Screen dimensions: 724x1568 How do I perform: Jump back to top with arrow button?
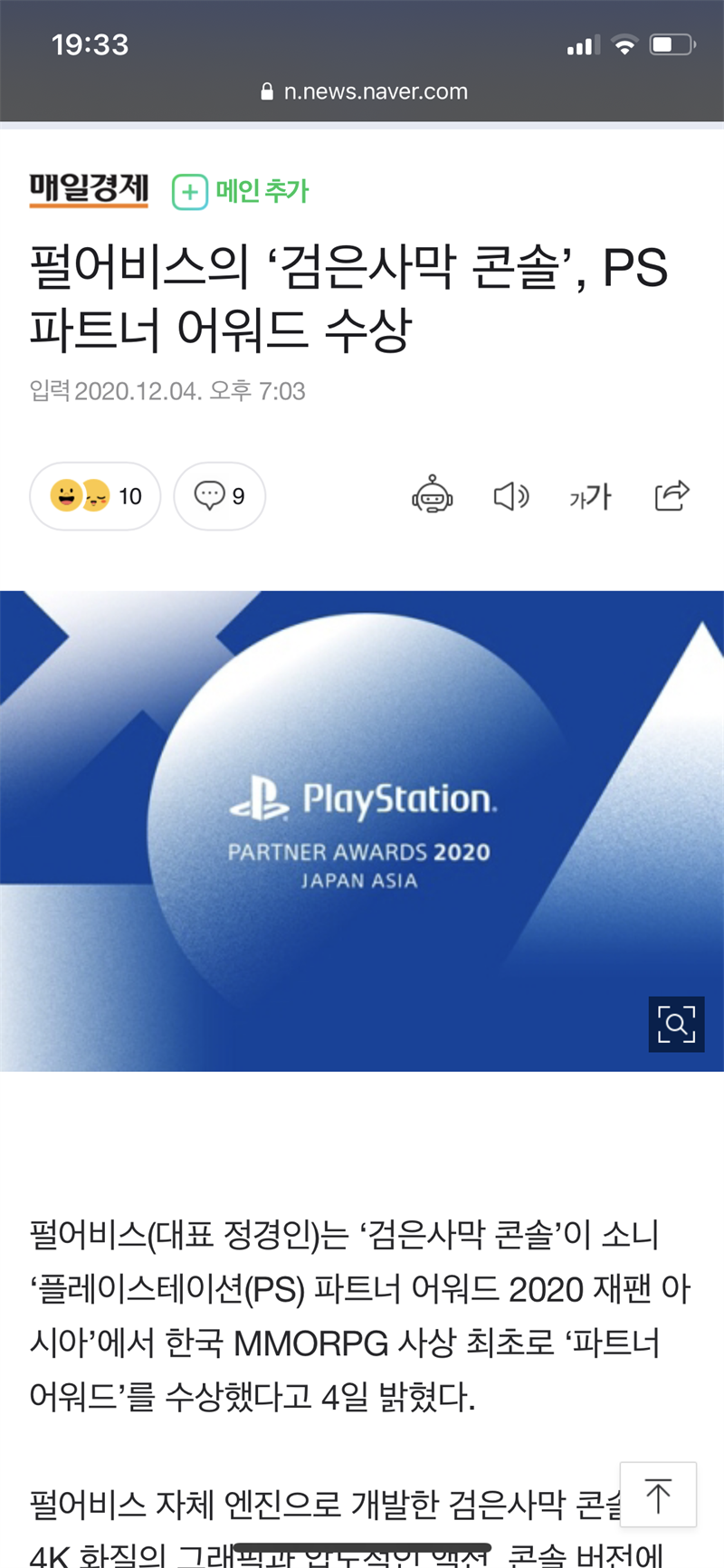coord(658,1495)
